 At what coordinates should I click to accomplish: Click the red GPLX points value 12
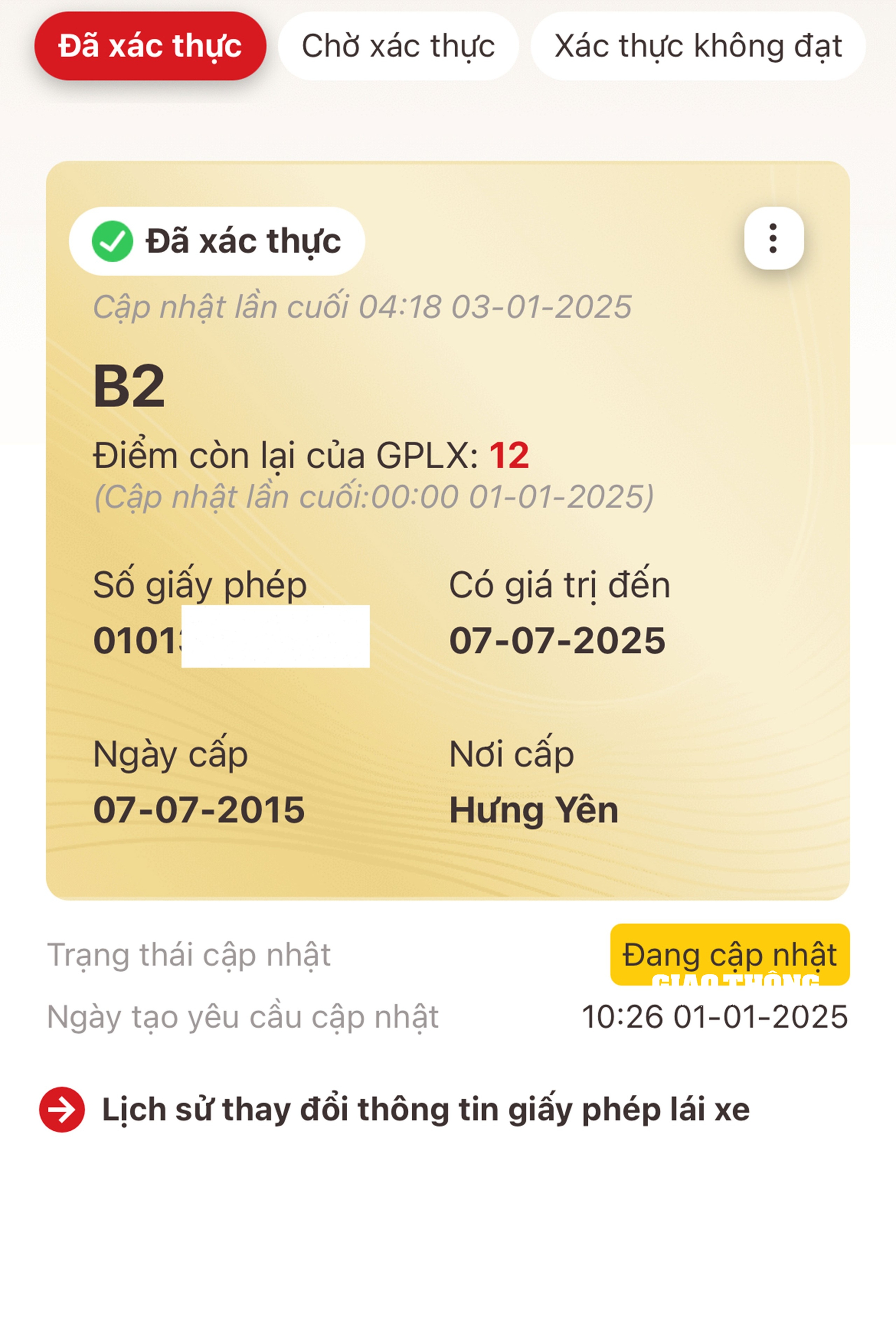[x=510, y=454]
